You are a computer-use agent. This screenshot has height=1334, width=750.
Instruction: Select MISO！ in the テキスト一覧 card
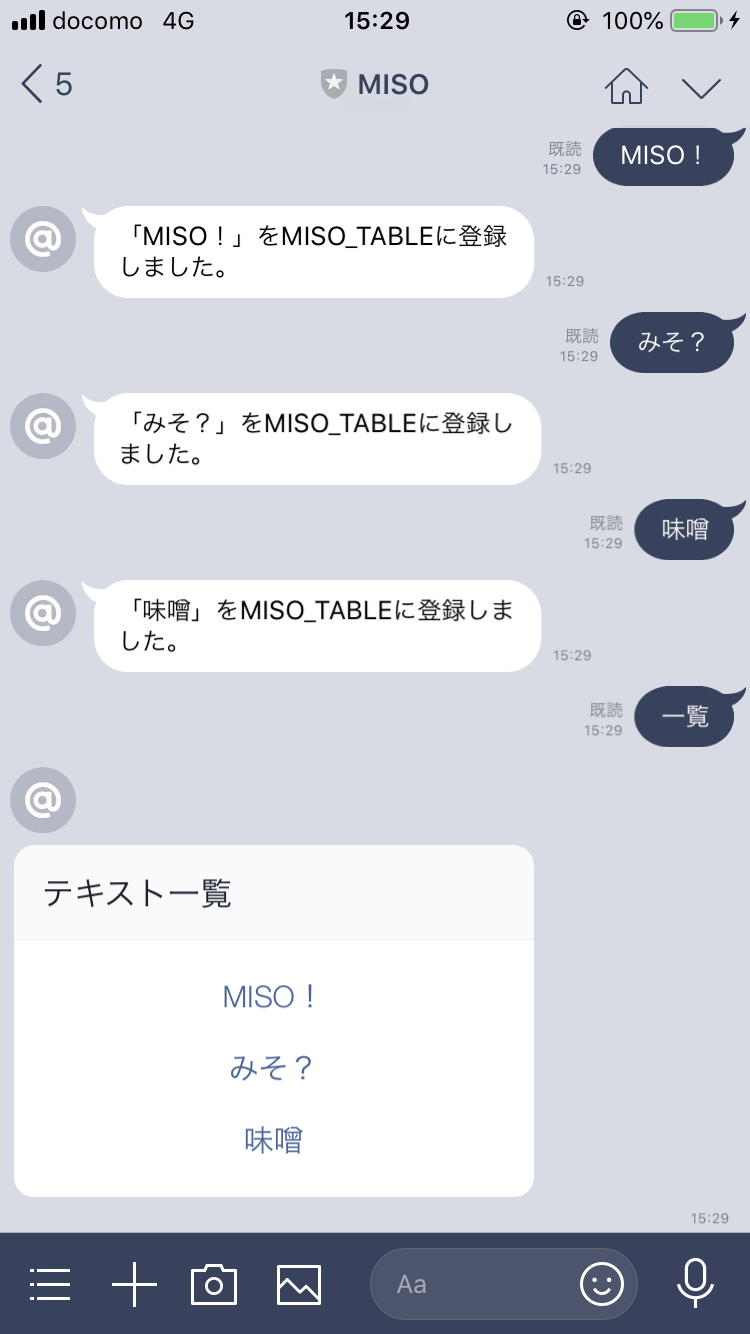[272, 997]
